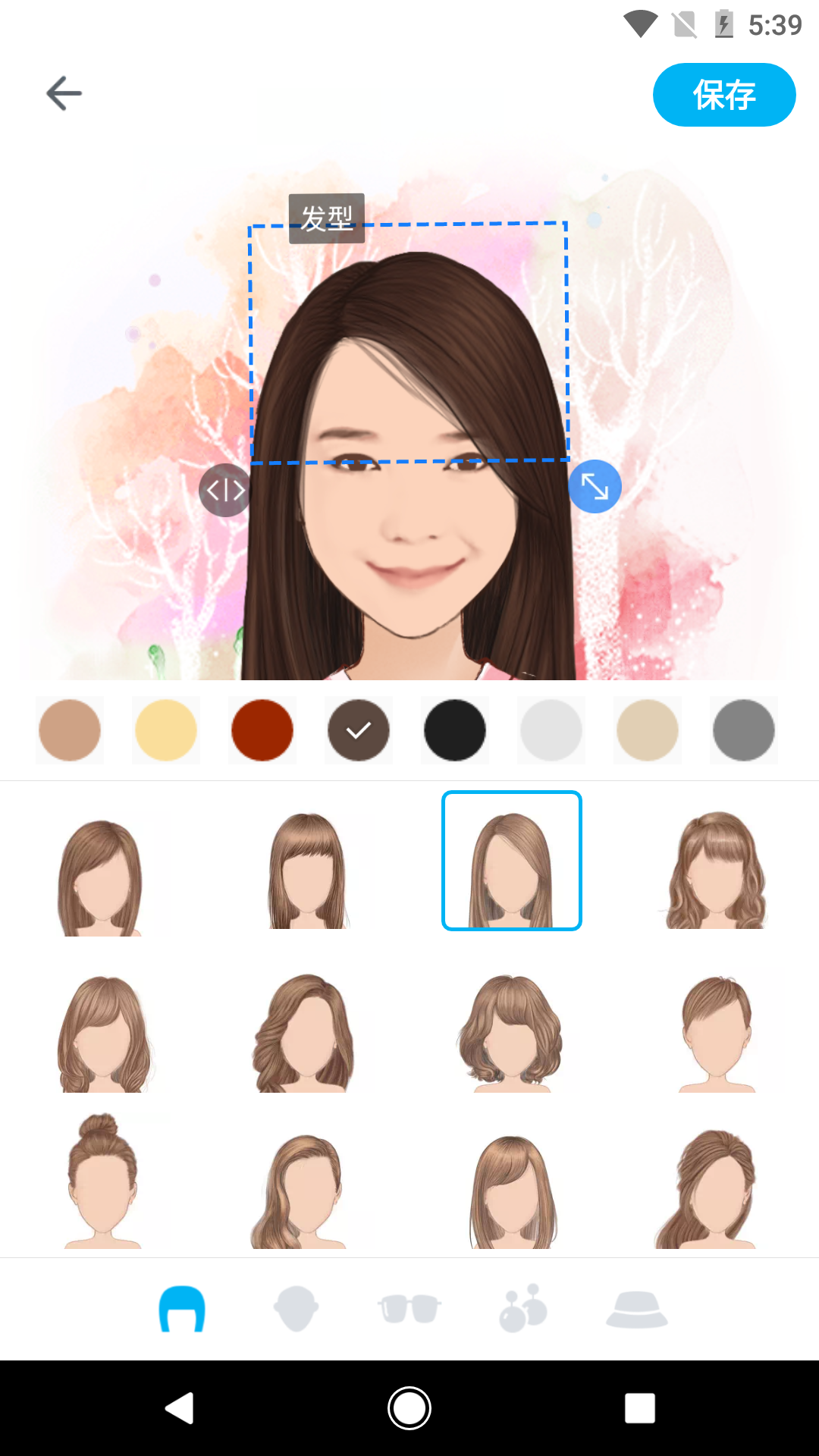Screen dimensions: 819x1456
Task: Tap the Android home button
Action: [x=409, y=1408]
